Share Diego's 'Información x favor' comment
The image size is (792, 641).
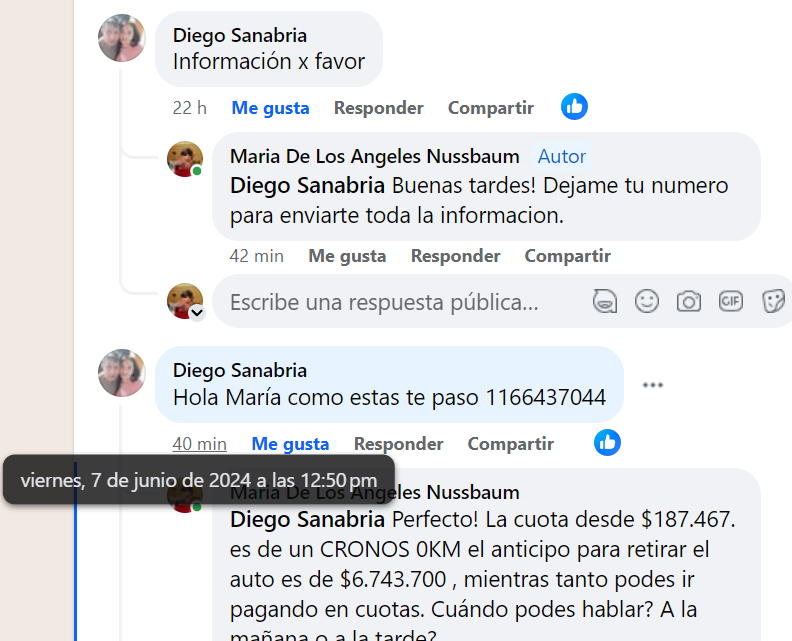tap(490, 108)
